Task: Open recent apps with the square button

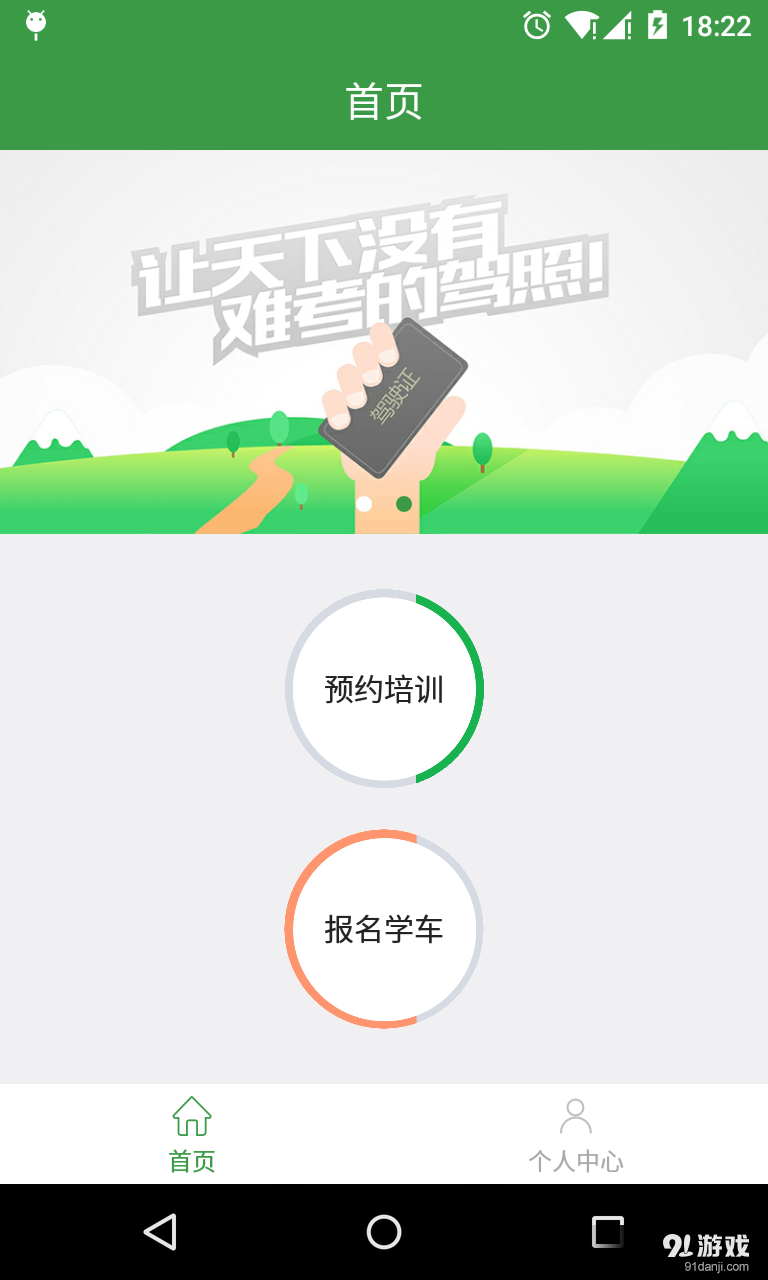Action: point(606,1232)
